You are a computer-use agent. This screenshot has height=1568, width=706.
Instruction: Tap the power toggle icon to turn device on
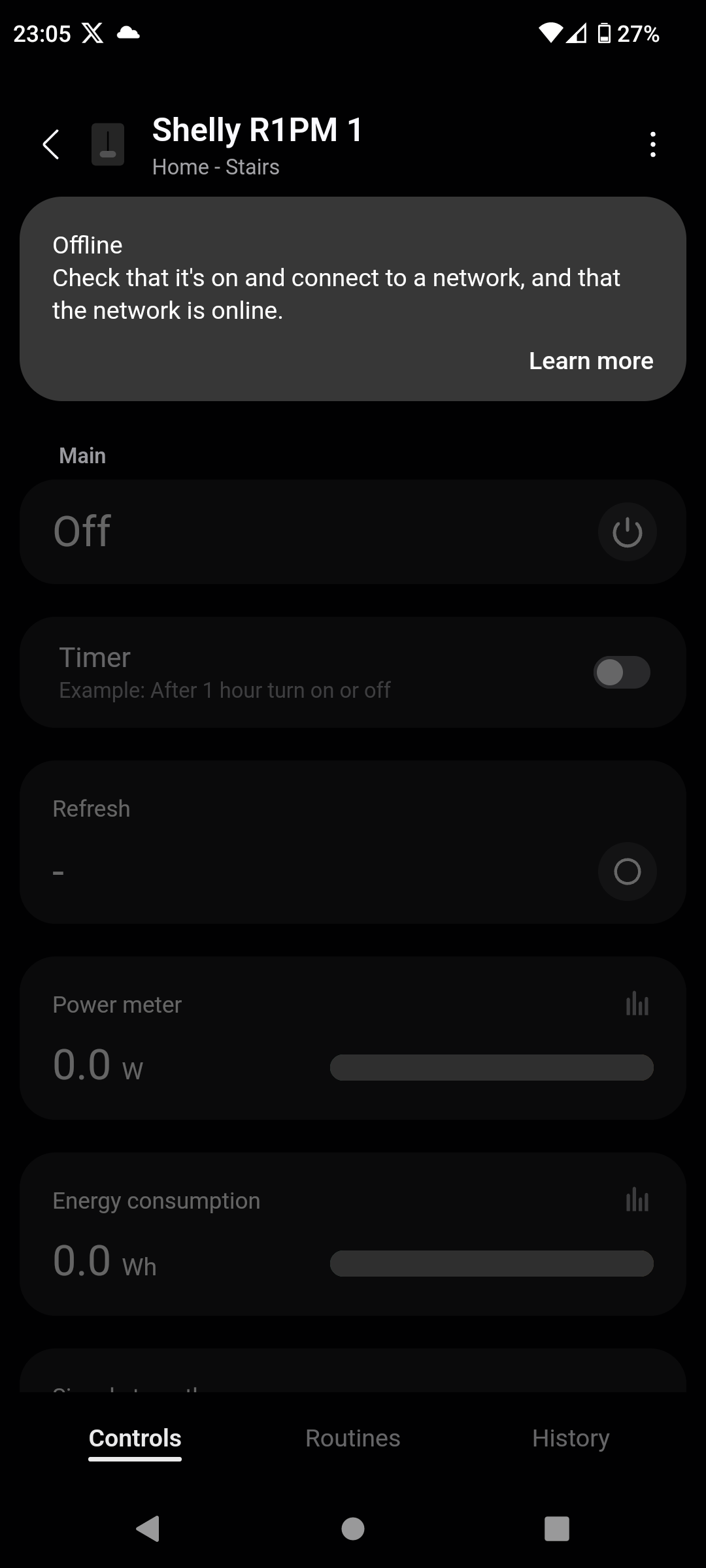(x=627, y=531)
